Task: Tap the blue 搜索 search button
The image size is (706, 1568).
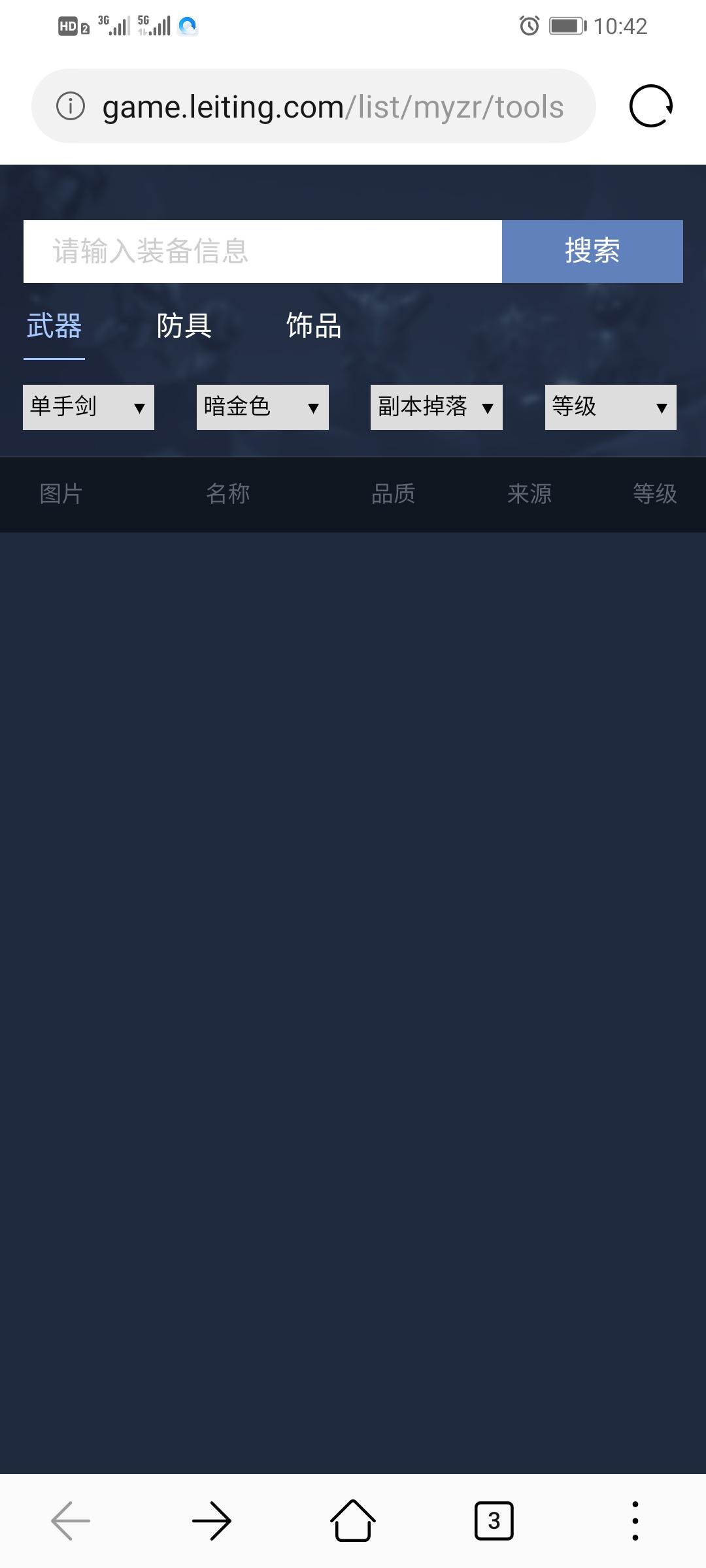Action: click(592, 252)
